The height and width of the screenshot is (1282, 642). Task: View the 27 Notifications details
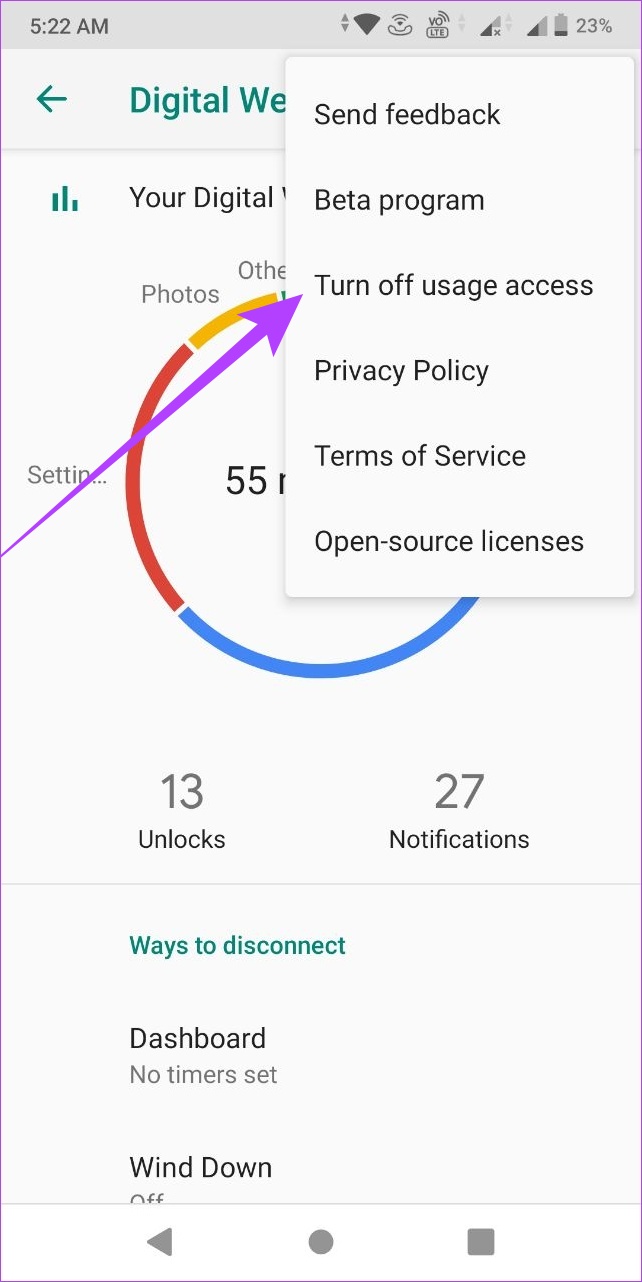tap(459, 811)
